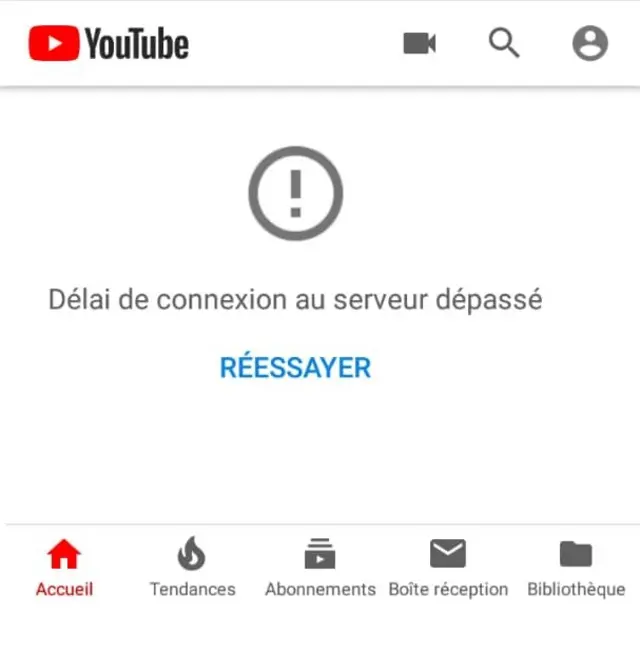Open the Abonnements tab
Screen dimensions: 640x654
tap(320, 567)
